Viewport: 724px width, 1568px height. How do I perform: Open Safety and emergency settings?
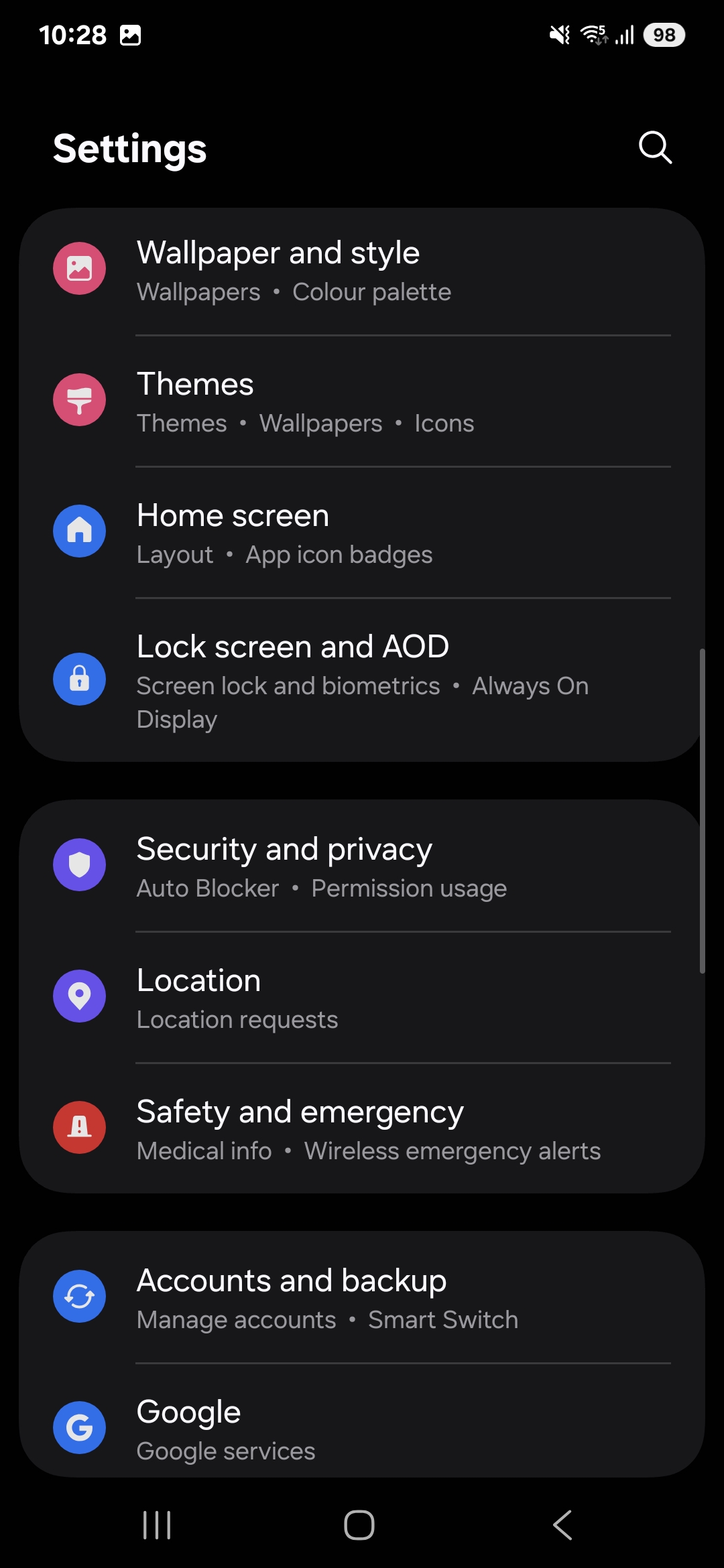click(x=362, y=1129)
